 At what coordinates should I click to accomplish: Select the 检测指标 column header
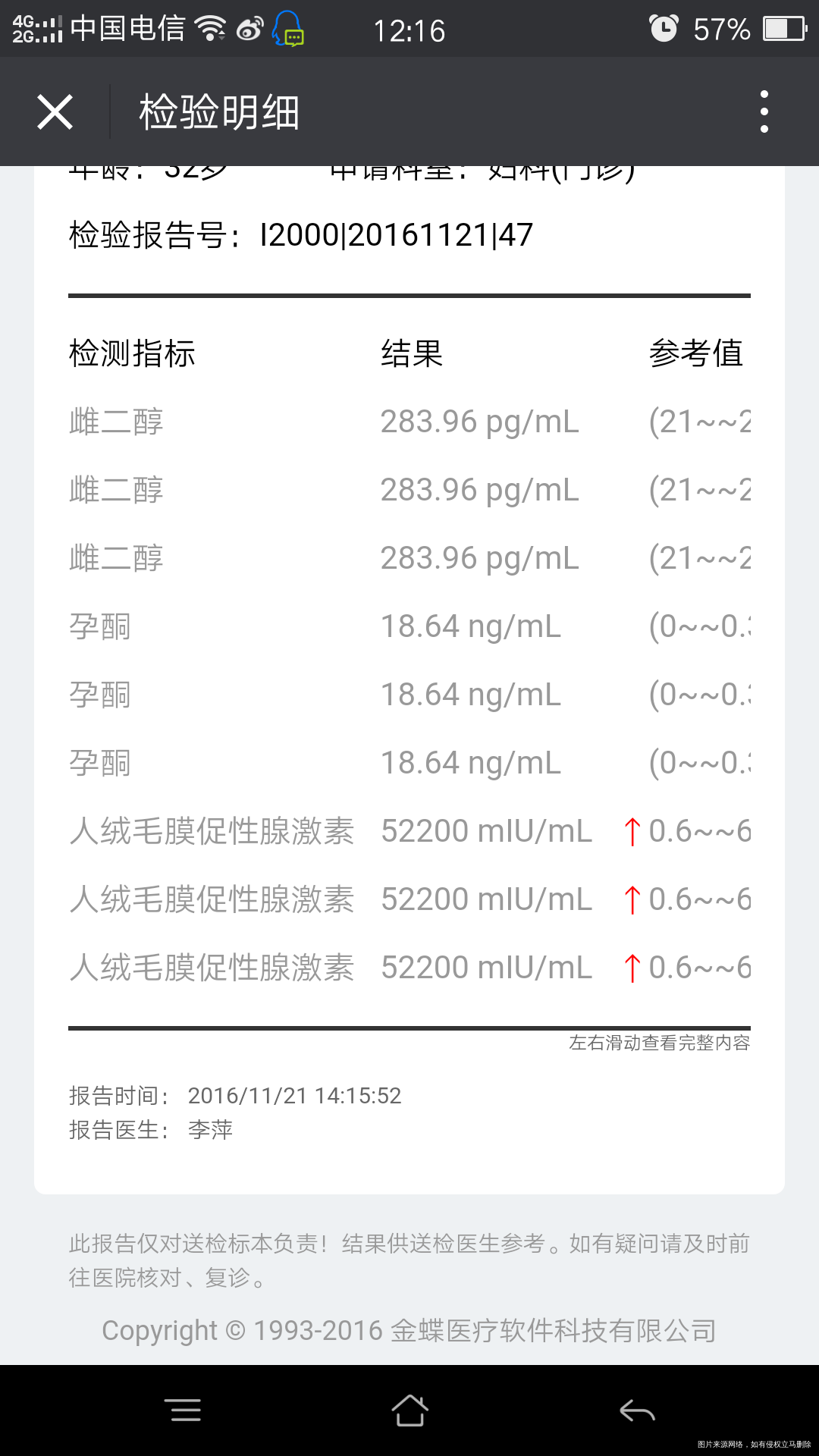(x=131, y=353)
